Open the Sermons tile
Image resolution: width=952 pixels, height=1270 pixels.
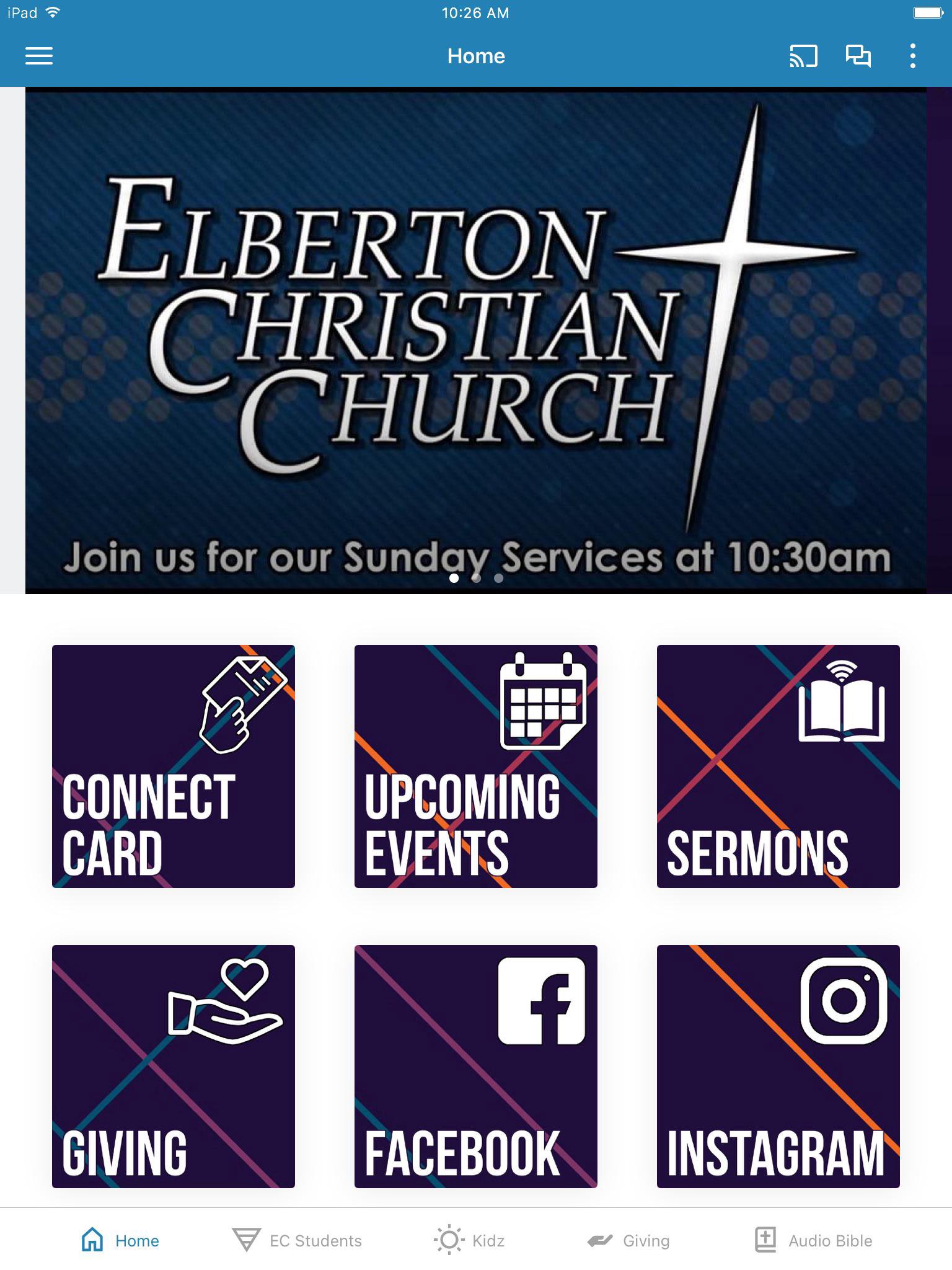(778, 766)
